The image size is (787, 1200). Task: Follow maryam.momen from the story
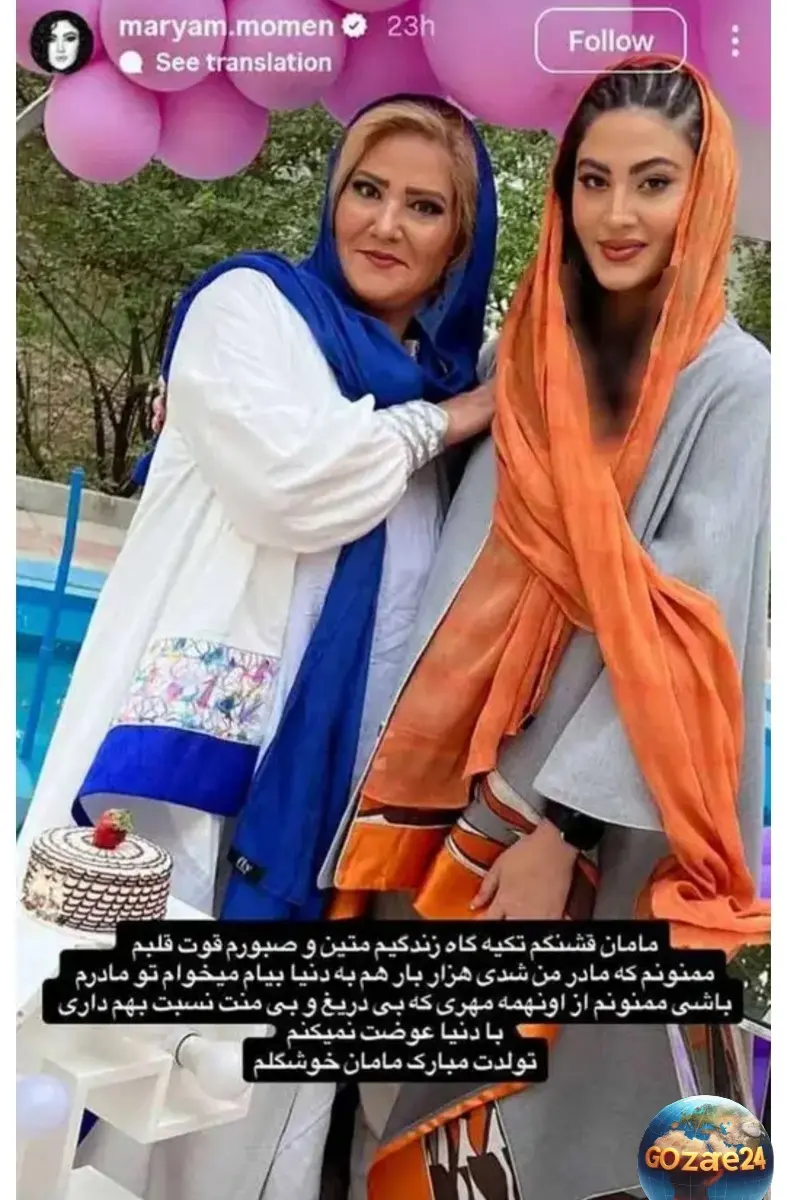[610, 41]
